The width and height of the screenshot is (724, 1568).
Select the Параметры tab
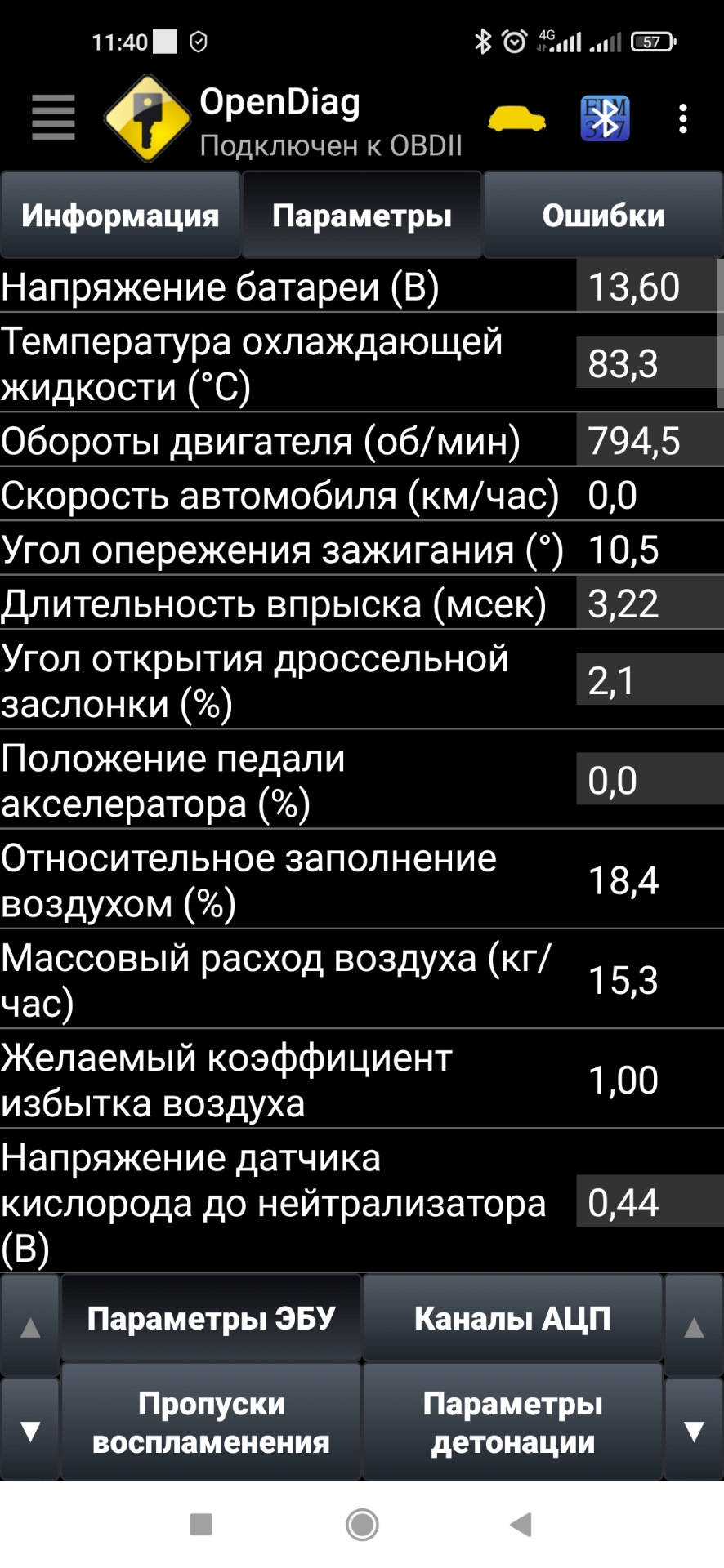(362, 216)
